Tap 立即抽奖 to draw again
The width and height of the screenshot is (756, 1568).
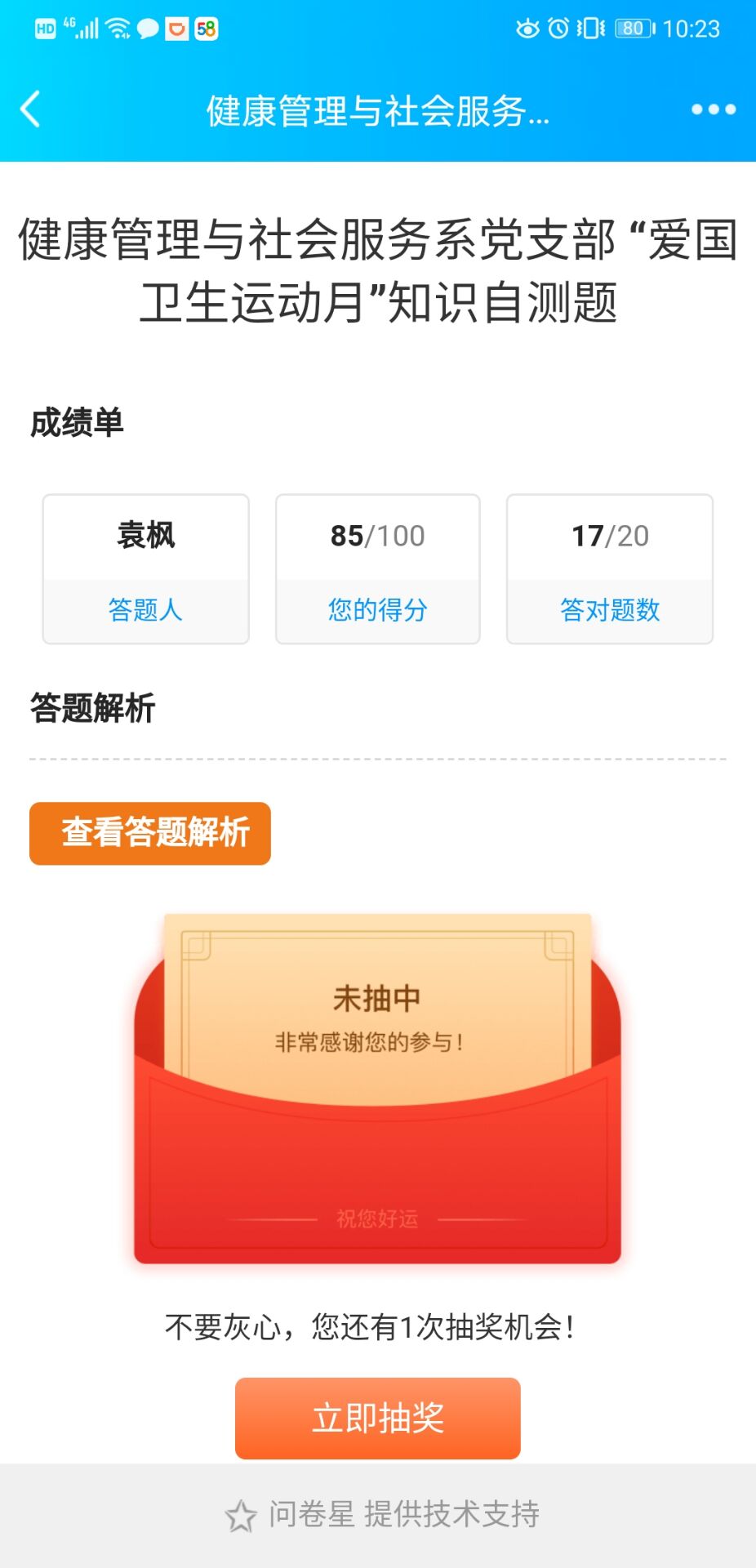(377, 1418)
